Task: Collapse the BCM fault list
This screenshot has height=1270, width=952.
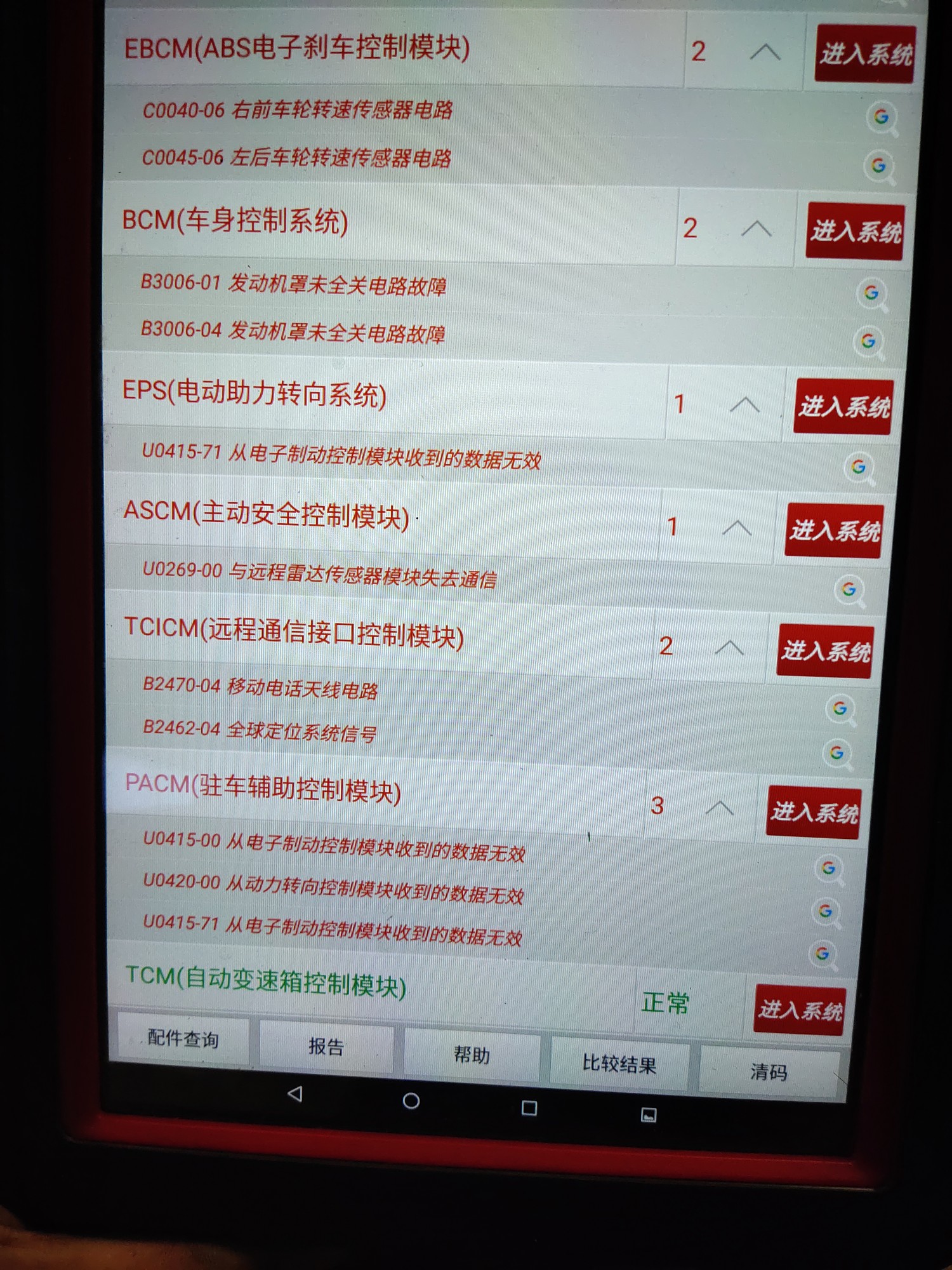Action: pos(756,229)
